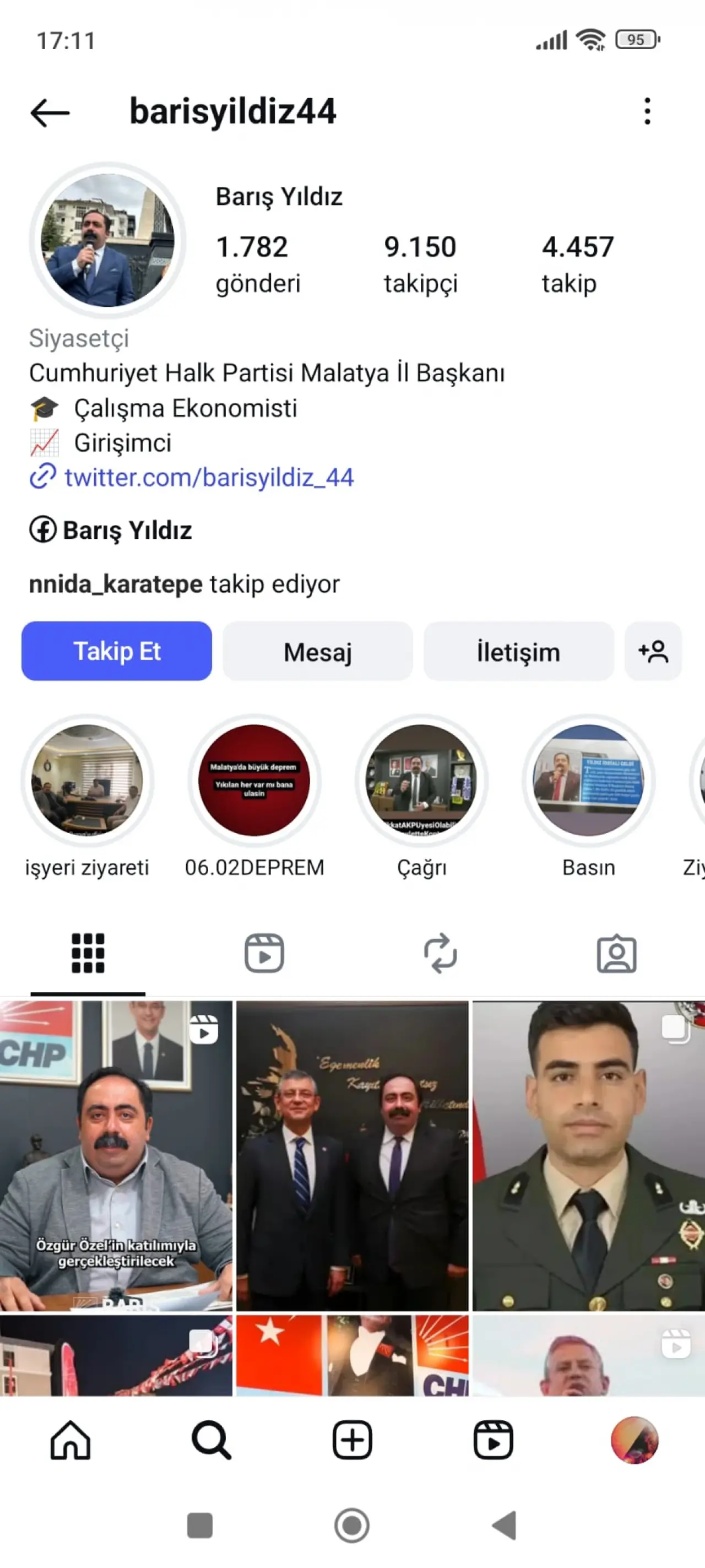Send a message via Mesaj button
Image resolution: width=705 pixels, height=1568 pixels.
click(x=317, y=651)
